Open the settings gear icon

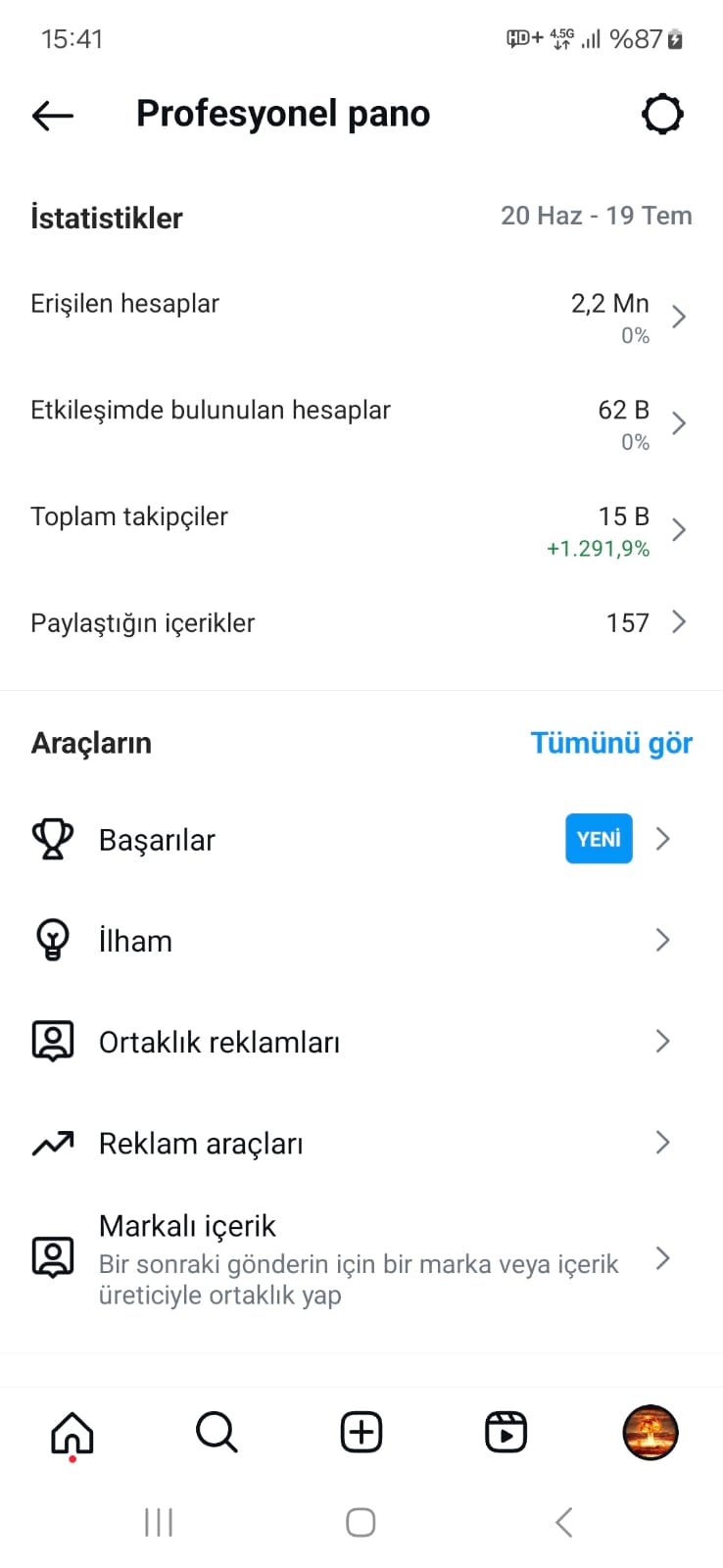pos(662,115)
